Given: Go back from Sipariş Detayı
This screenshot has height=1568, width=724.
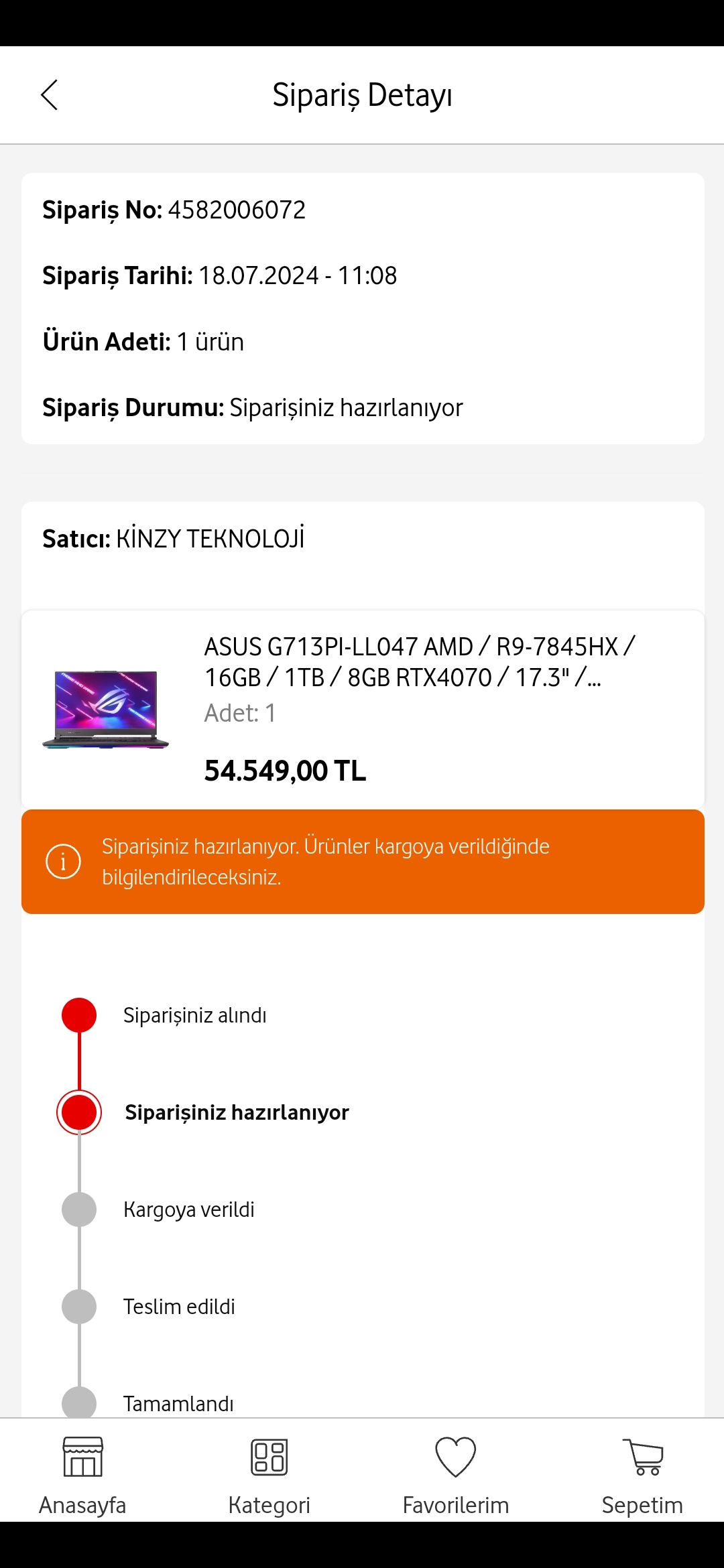Looking at the screenshot, I should pyautogui.click(x=50, y=95).
